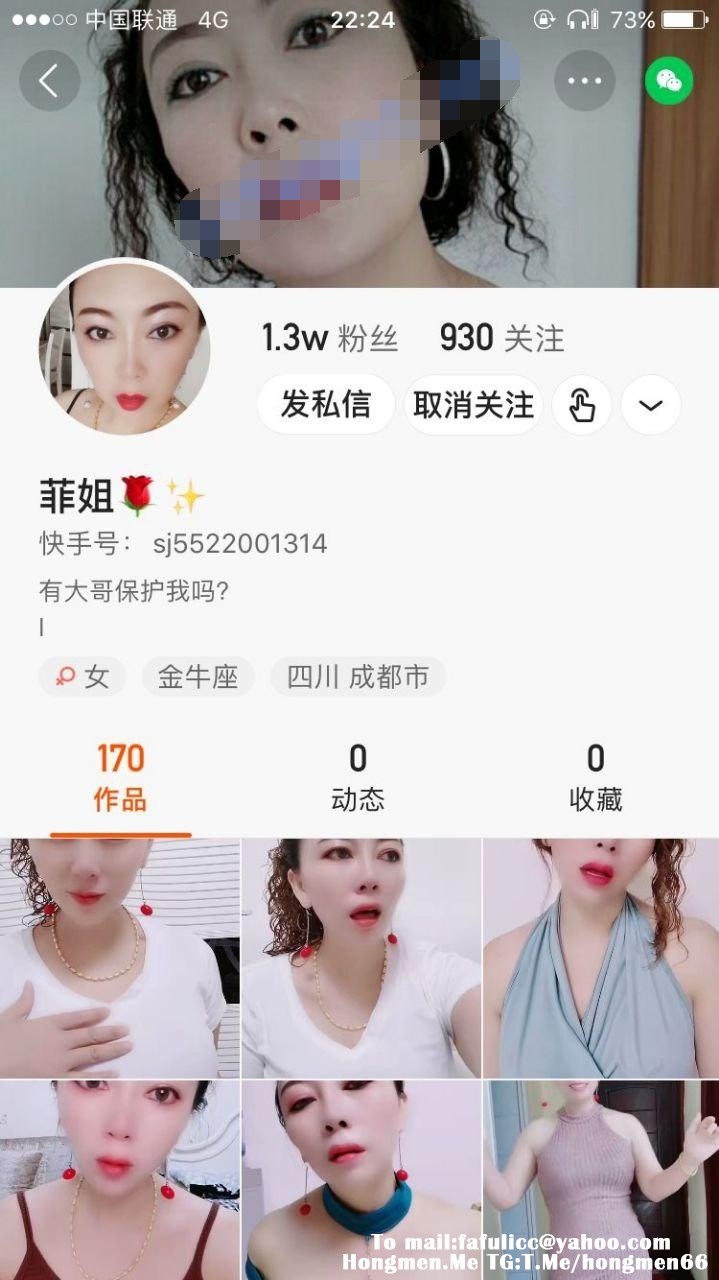719x1280 pixels.
Task: Open the video with hand on white shirt
Action: pyautogui.click(x=119, y=957)
